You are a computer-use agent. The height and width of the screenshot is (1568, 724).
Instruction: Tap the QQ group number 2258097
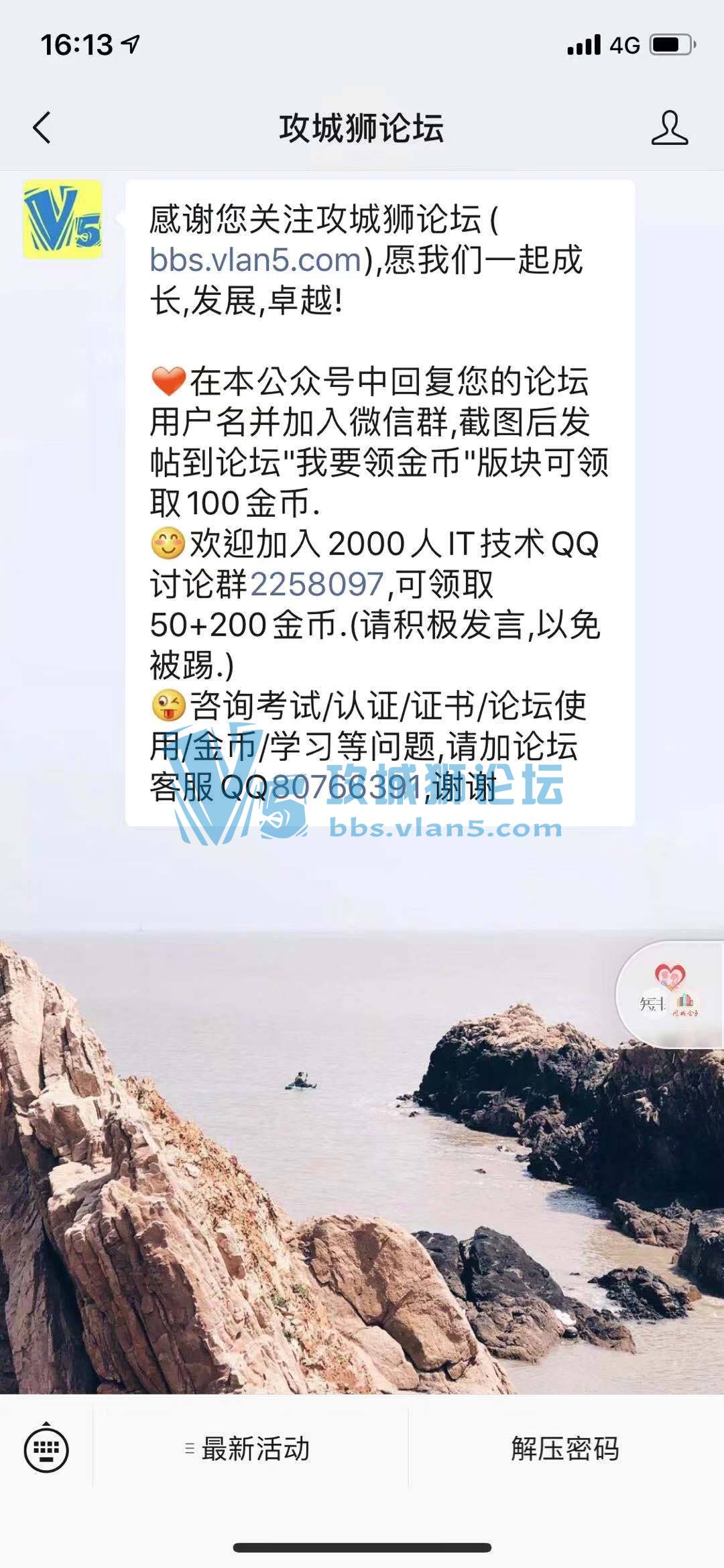click(x=316, y=585)
